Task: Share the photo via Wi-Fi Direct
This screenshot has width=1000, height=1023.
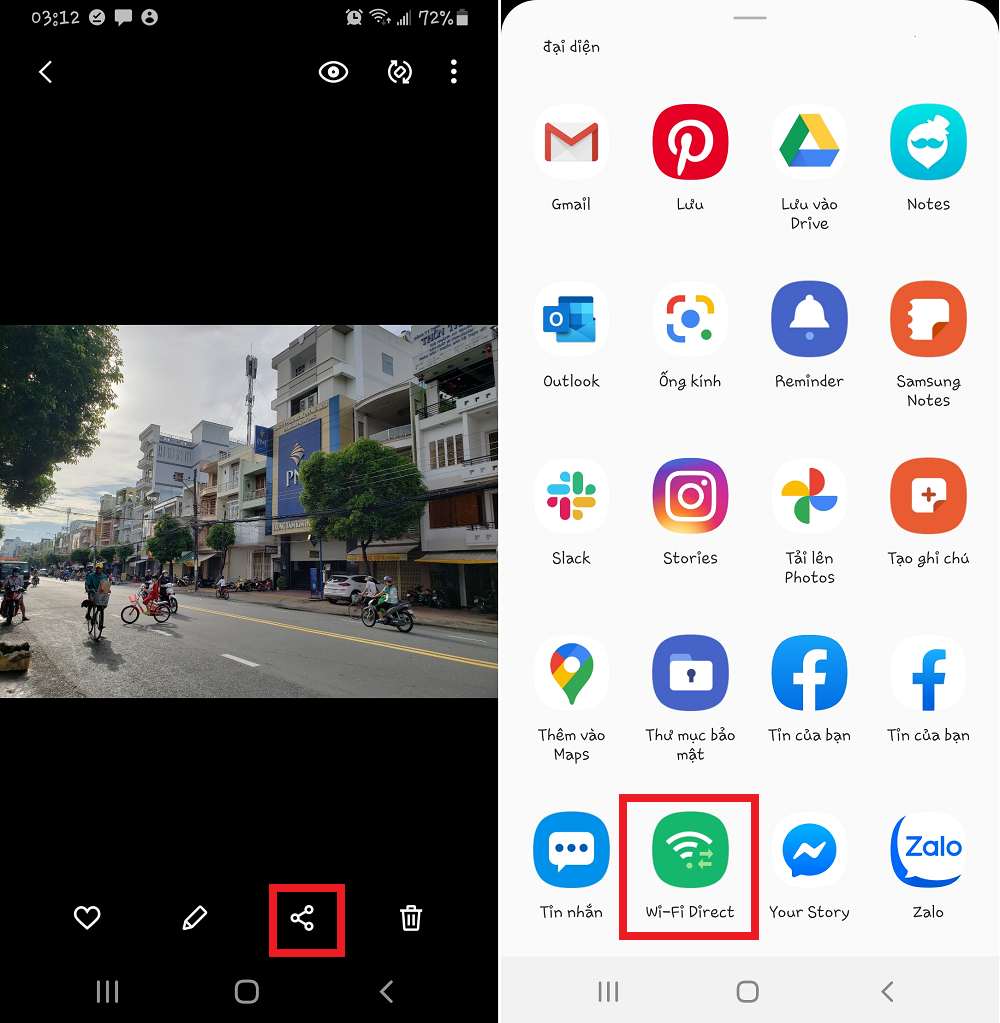Action: tap(689, 851)
